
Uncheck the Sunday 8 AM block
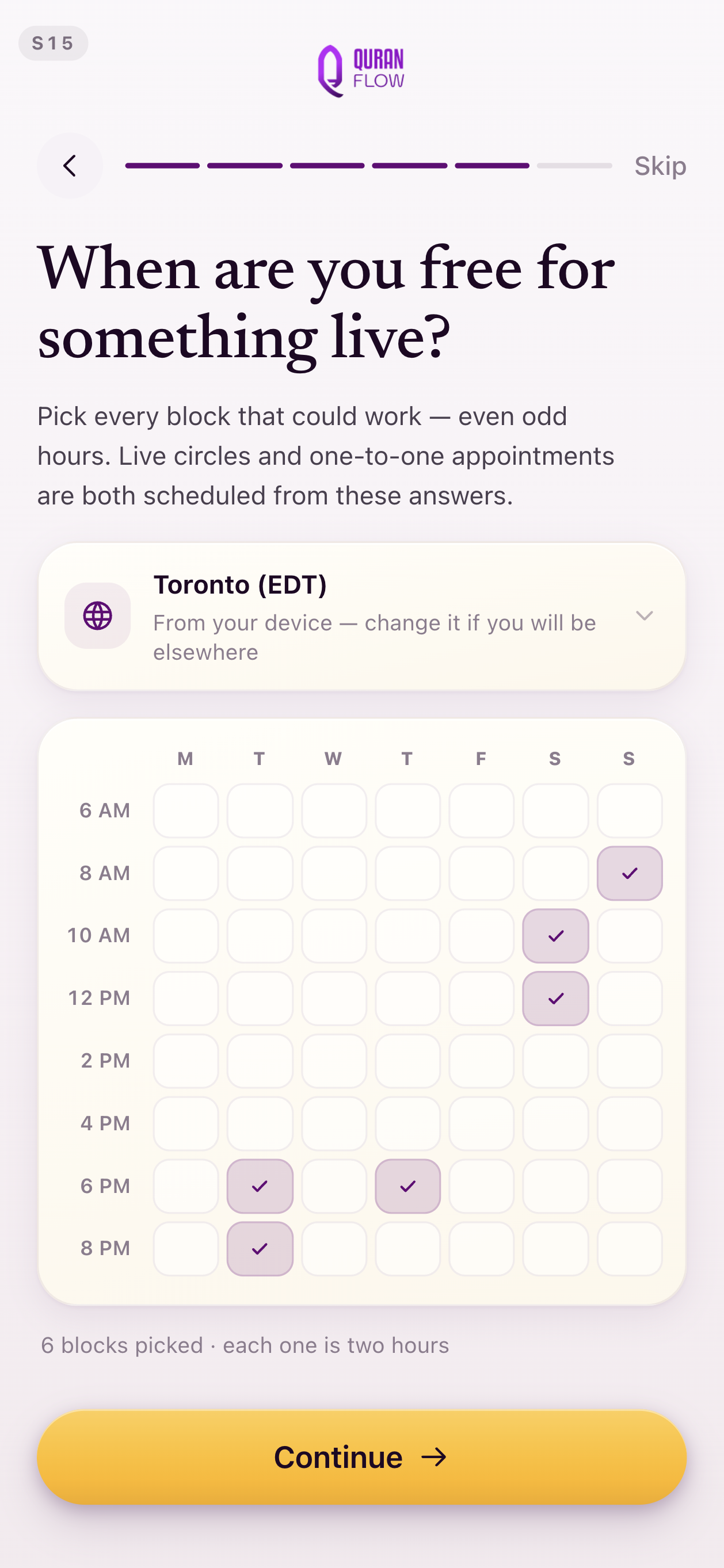629,873
